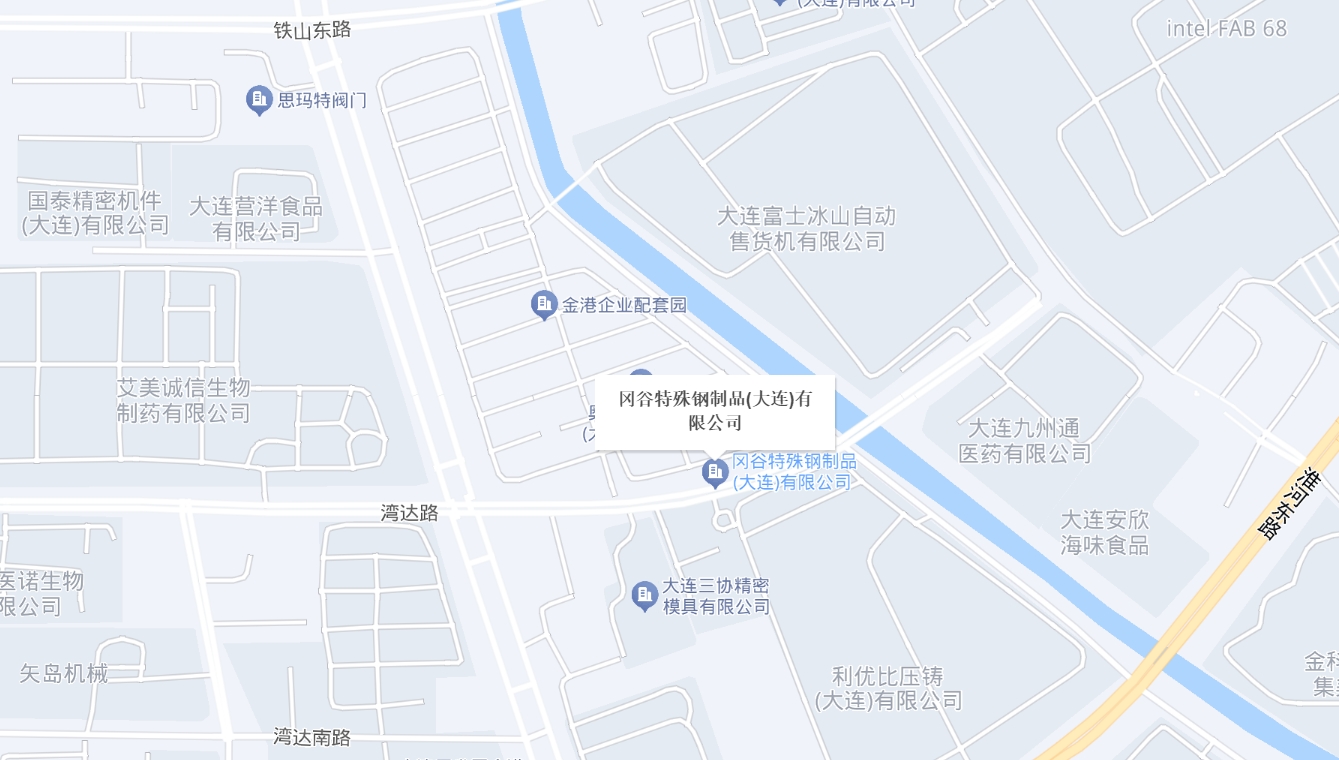Viewport: 1339px width, 760px height.
Task: Tap the blue 冈谷特殊钢制品 location pin
Action: (715, 472)
